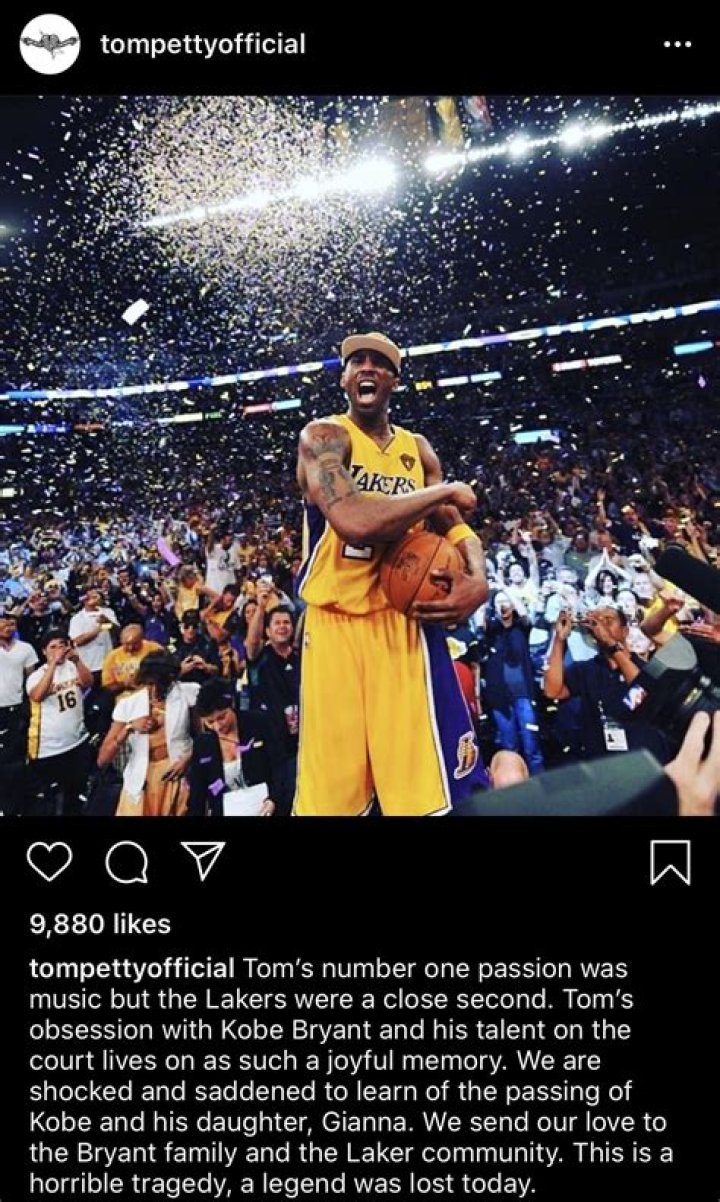Open tompettyofficial profile picture

coord(49,44)
